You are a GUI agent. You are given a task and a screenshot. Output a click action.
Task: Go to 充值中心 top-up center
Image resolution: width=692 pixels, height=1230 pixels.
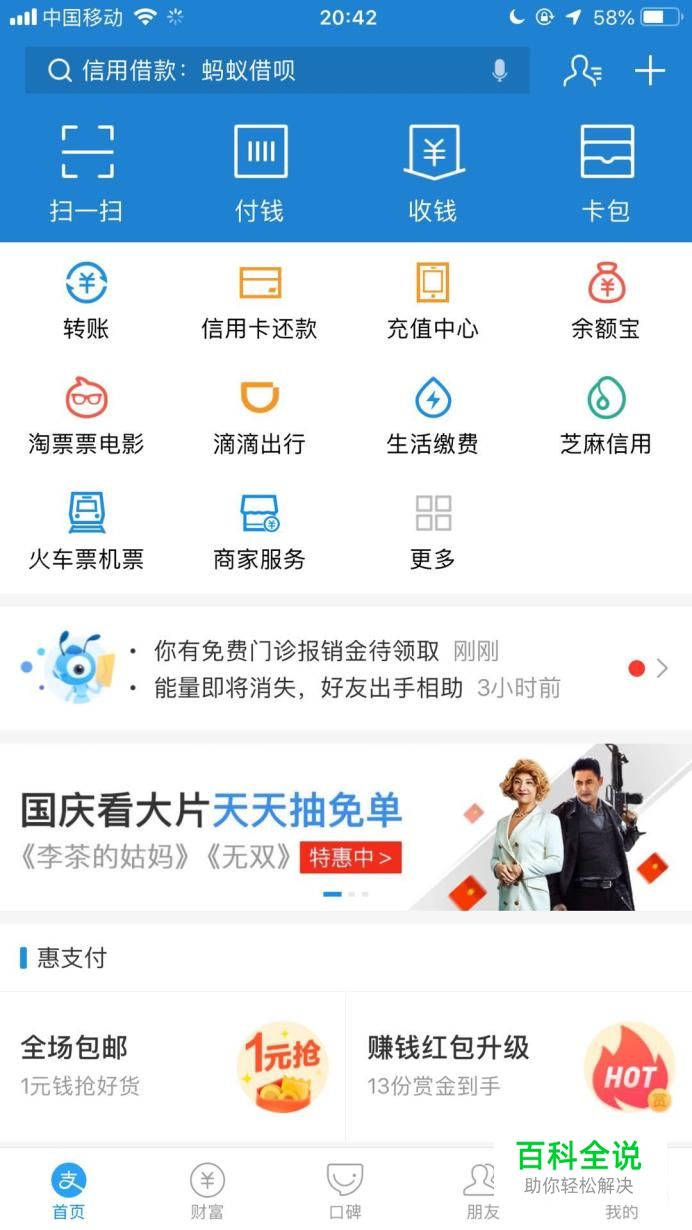click(x=433, y=300)
